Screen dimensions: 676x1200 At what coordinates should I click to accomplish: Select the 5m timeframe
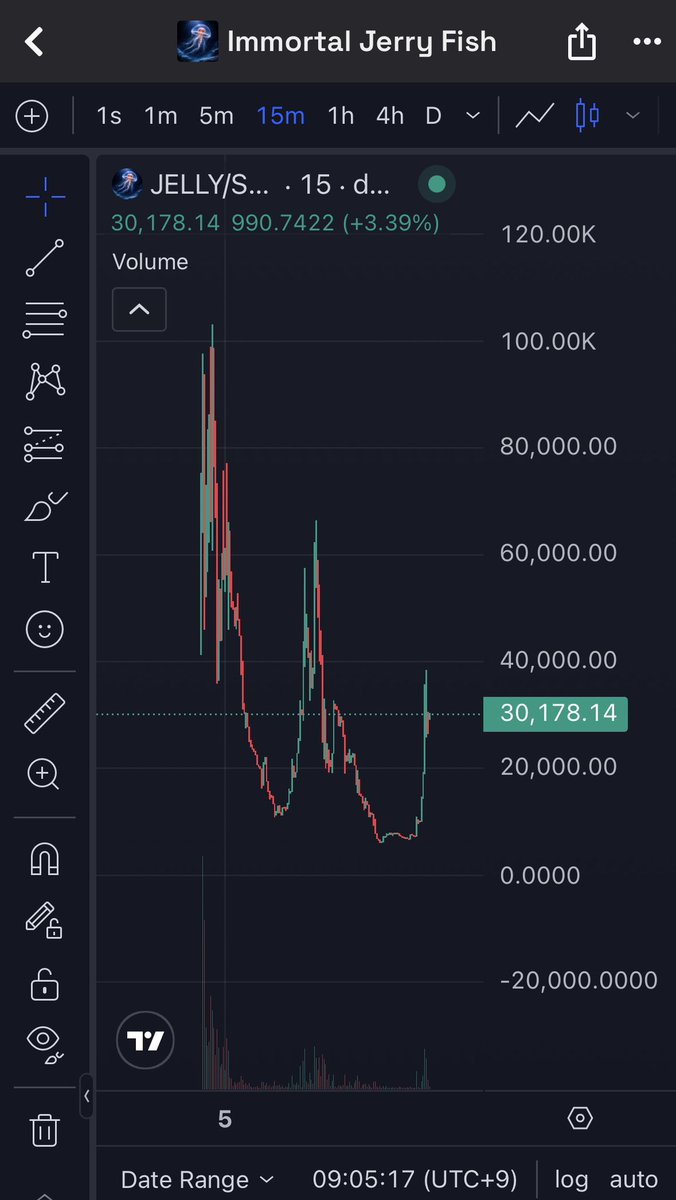click(216, 116)
